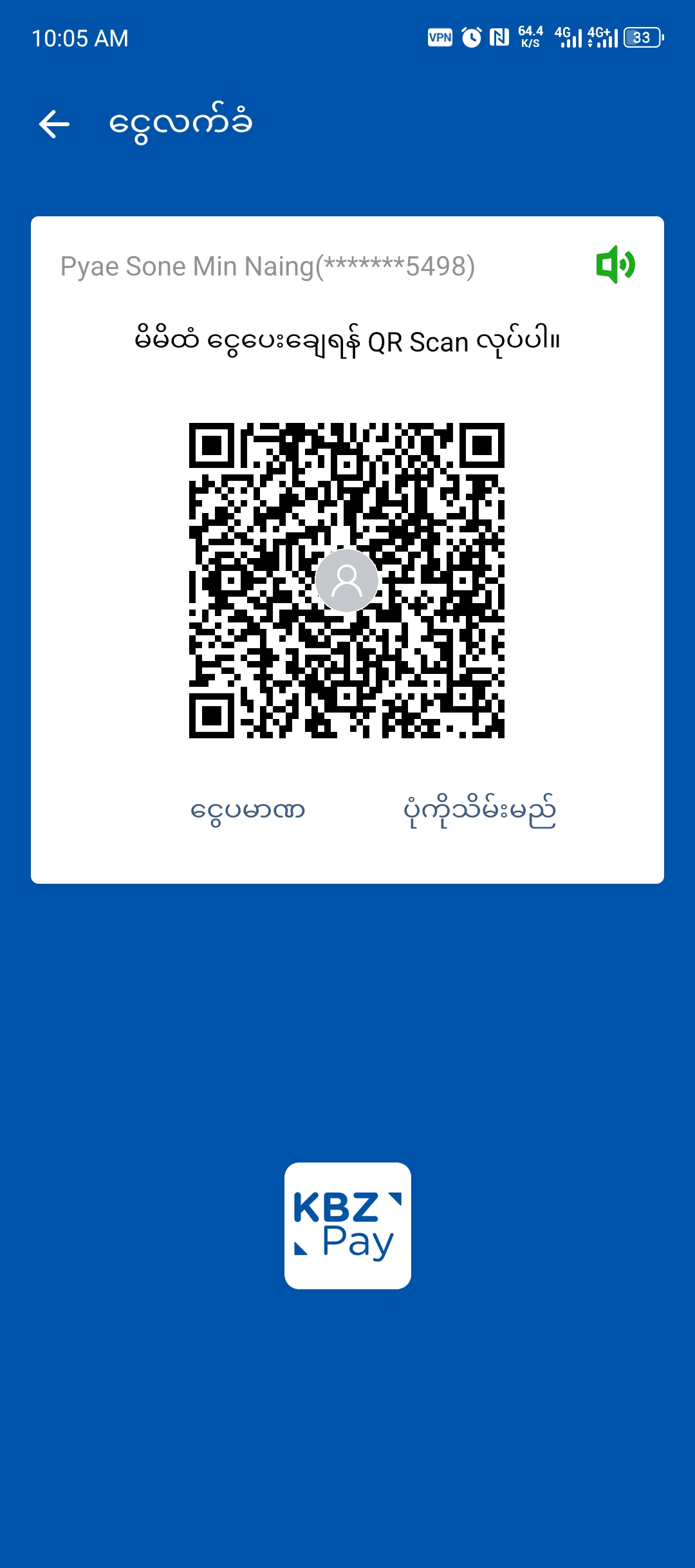Tap ငွေပမာဏ to set the amount

248,810
